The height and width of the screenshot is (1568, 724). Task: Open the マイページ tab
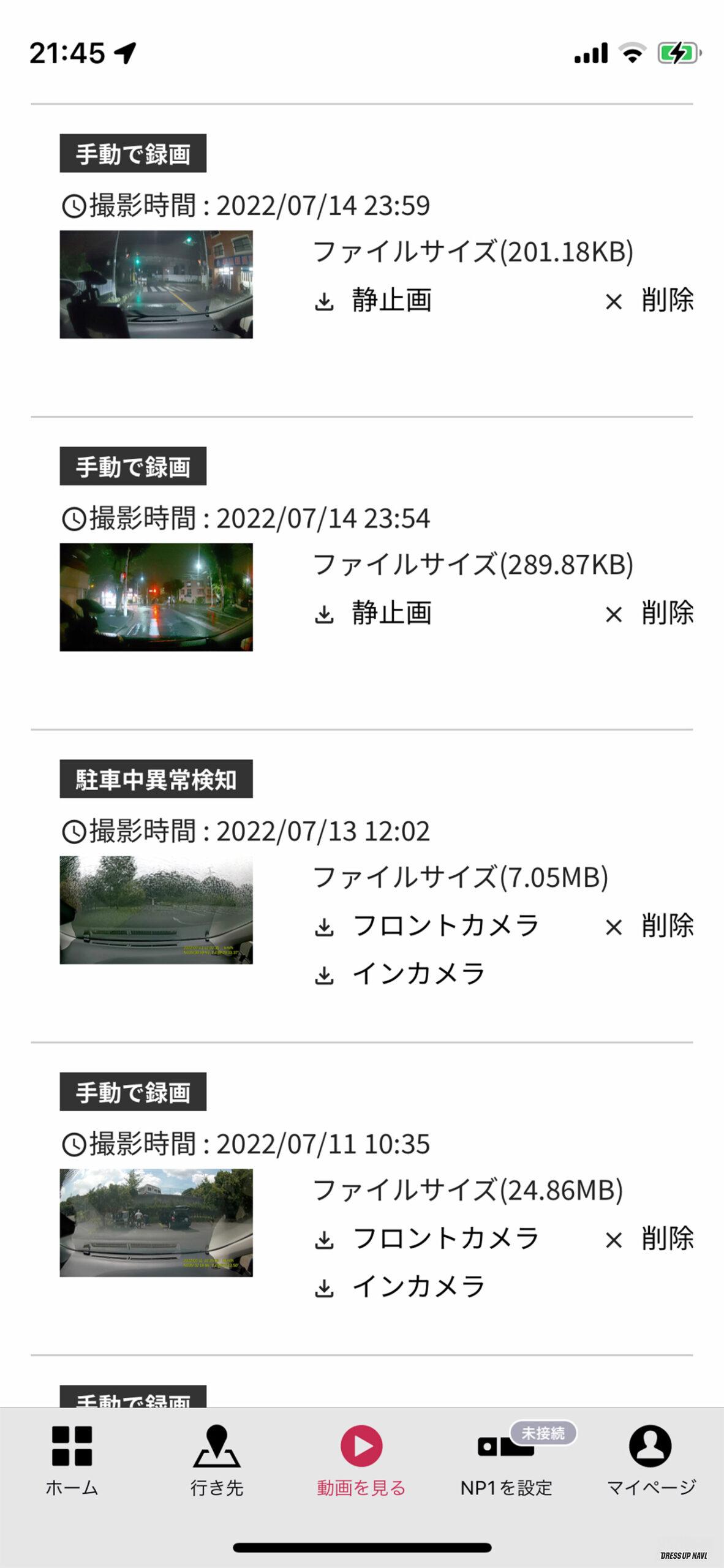(x=650, y=1461)
